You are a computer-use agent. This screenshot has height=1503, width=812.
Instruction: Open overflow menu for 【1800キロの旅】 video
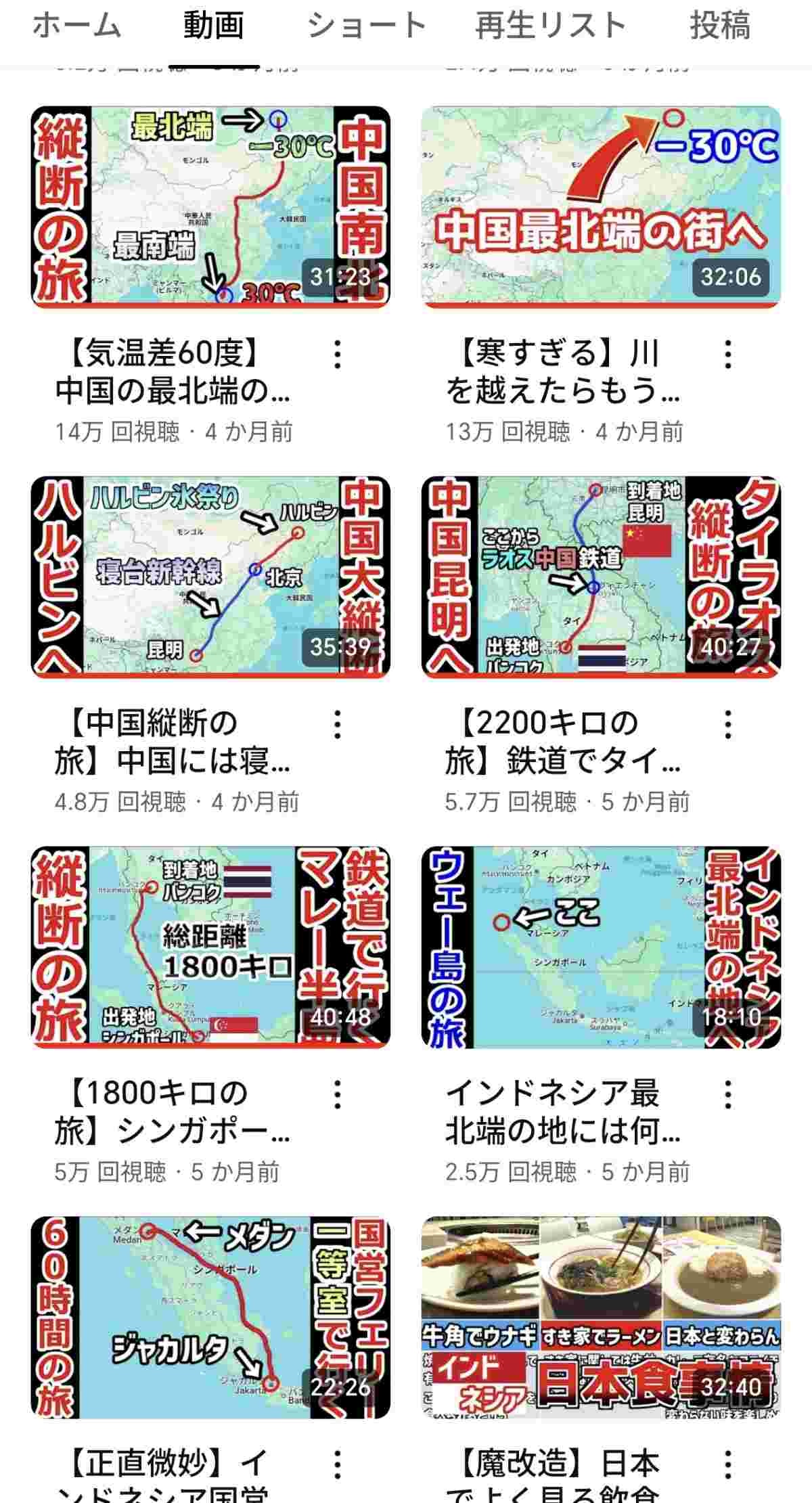(337, 1094)
